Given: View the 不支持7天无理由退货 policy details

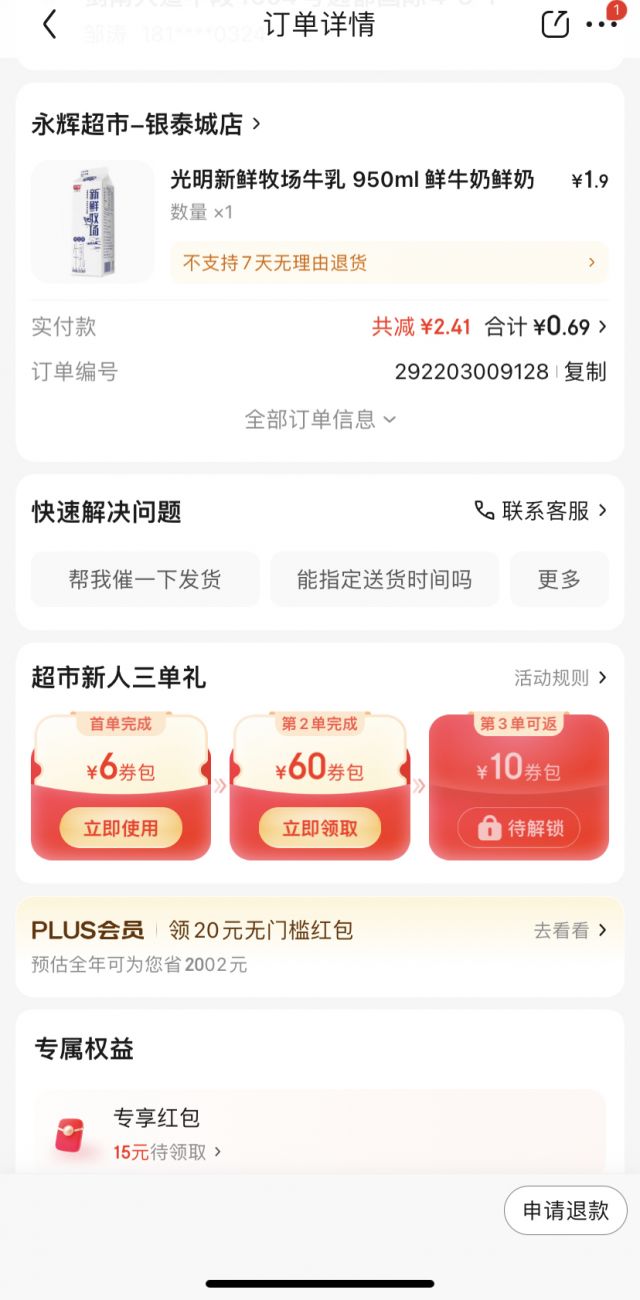Looking at the screenshot, I should pyautogui.click(x=388, y=263).
